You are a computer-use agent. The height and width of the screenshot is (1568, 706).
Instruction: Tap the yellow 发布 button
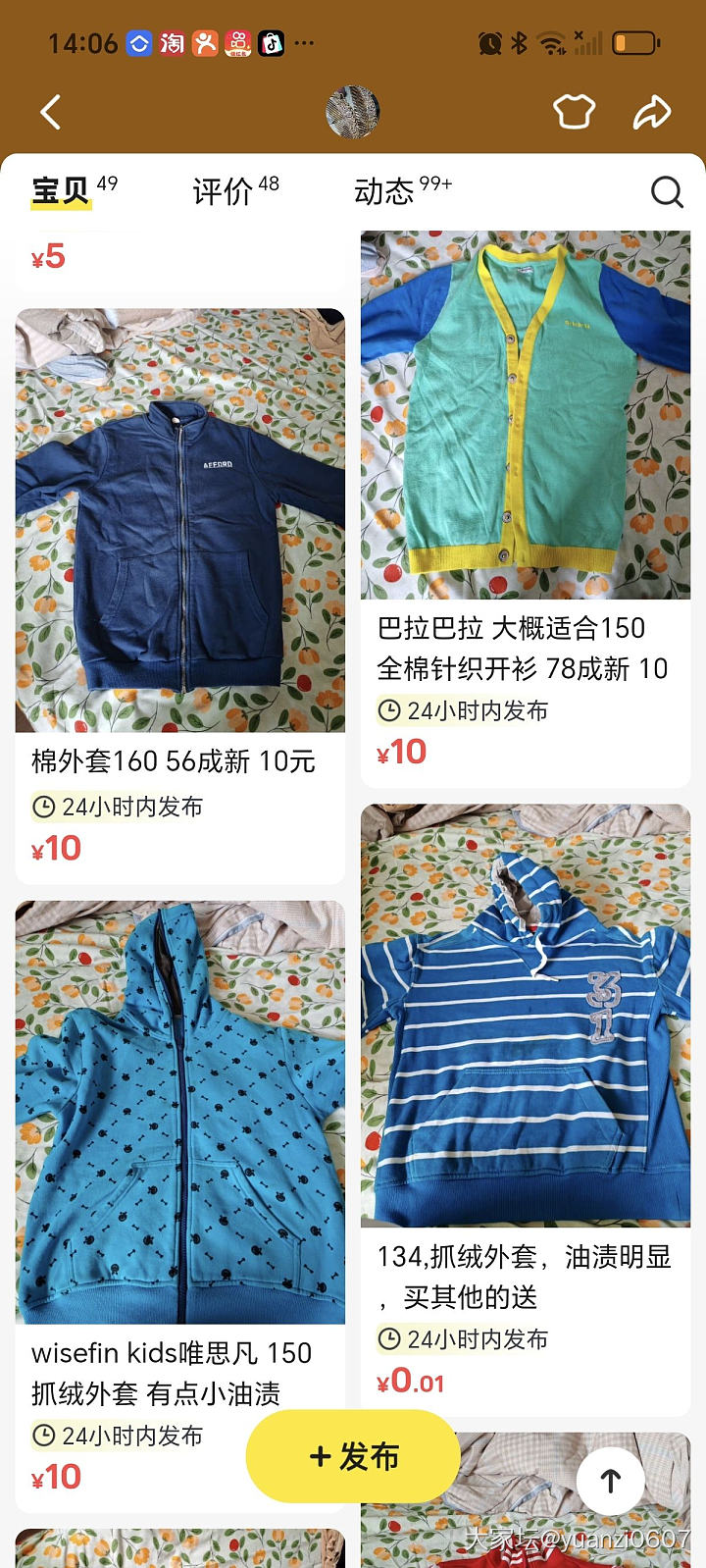click(353, 1456)
